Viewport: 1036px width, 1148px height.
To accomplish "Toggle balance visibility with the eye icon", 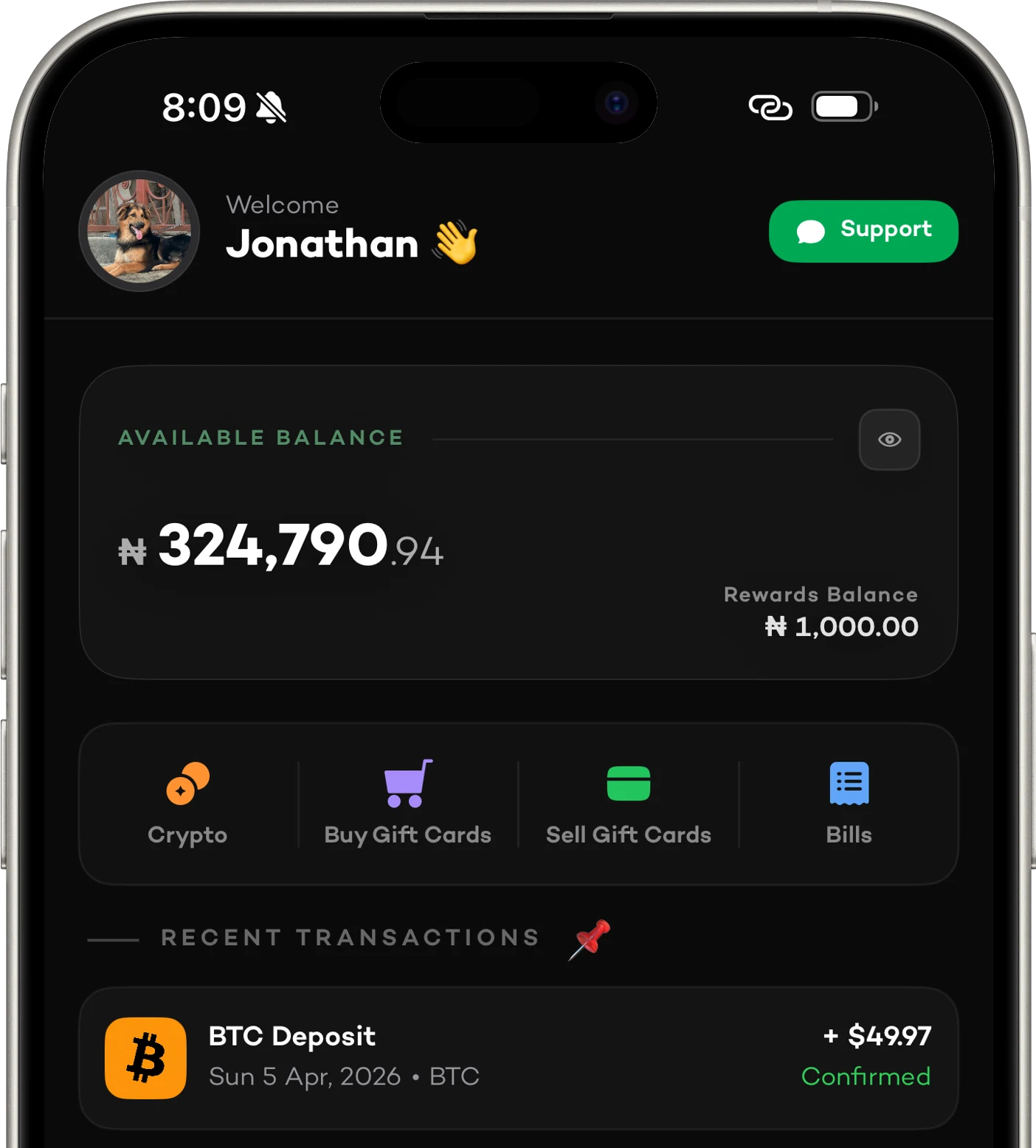I will [x=889, y=439].
